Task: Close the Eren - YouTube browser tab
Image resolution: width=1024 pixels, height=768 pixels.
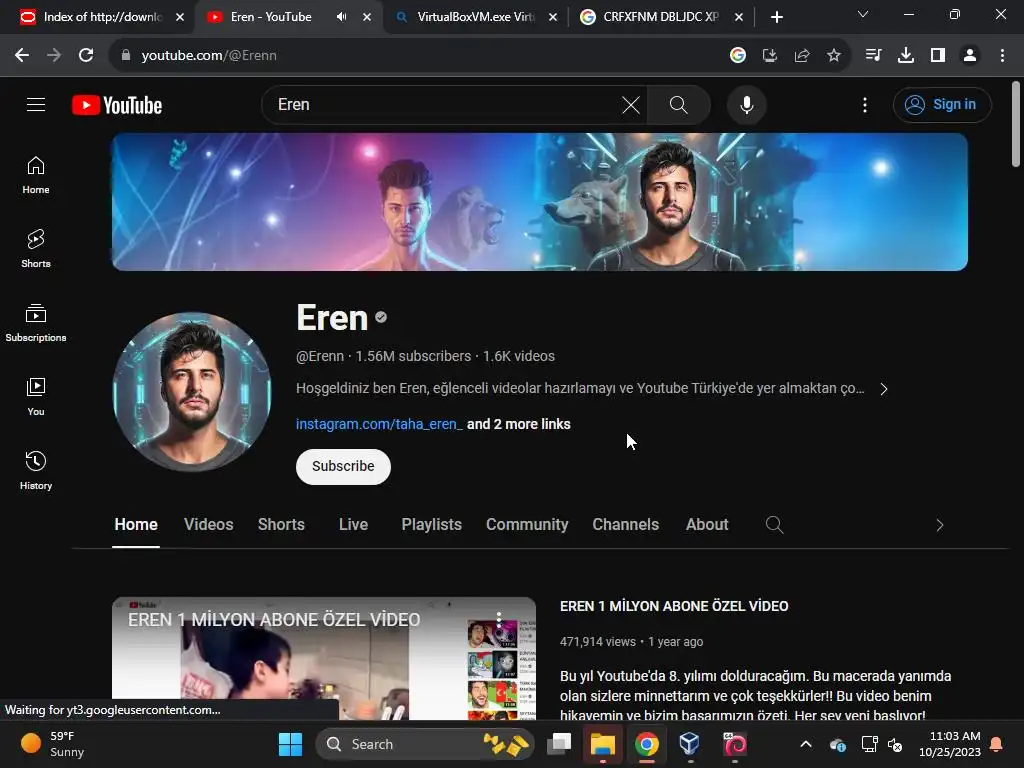Action: (366, 17)
